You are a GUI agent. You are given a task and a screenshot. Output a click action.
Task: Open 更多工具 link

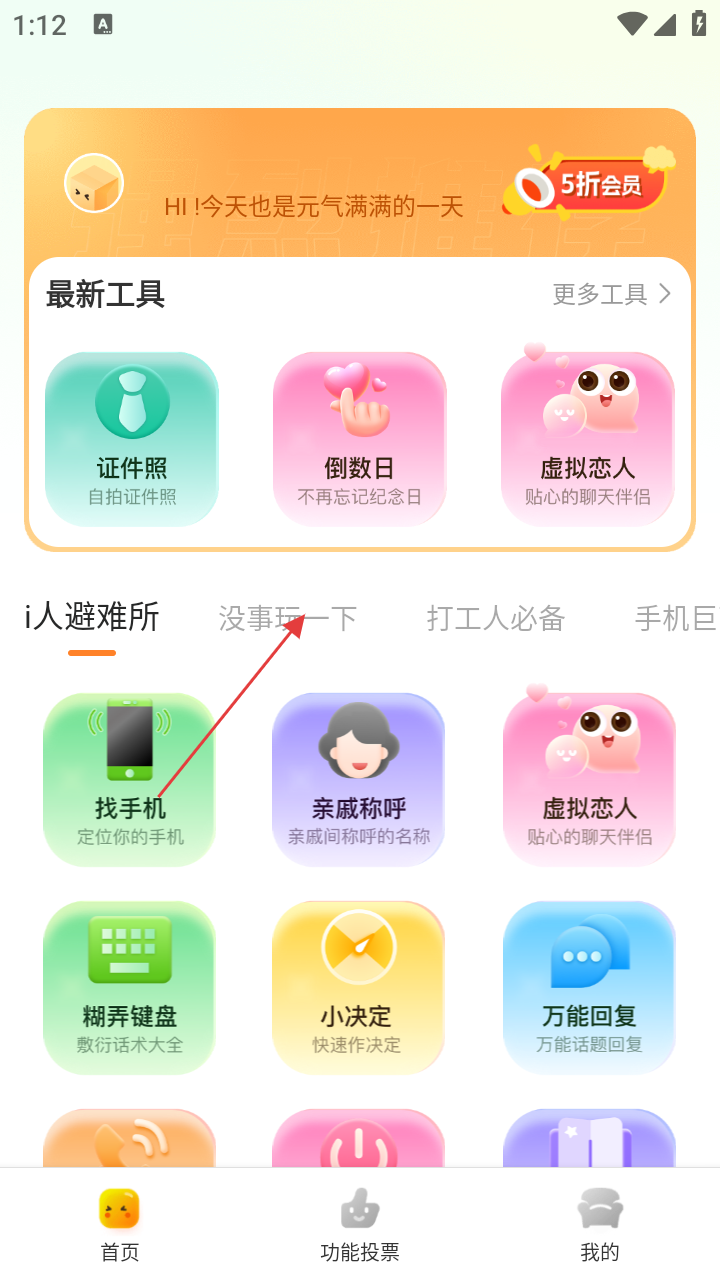coord(612,294)
